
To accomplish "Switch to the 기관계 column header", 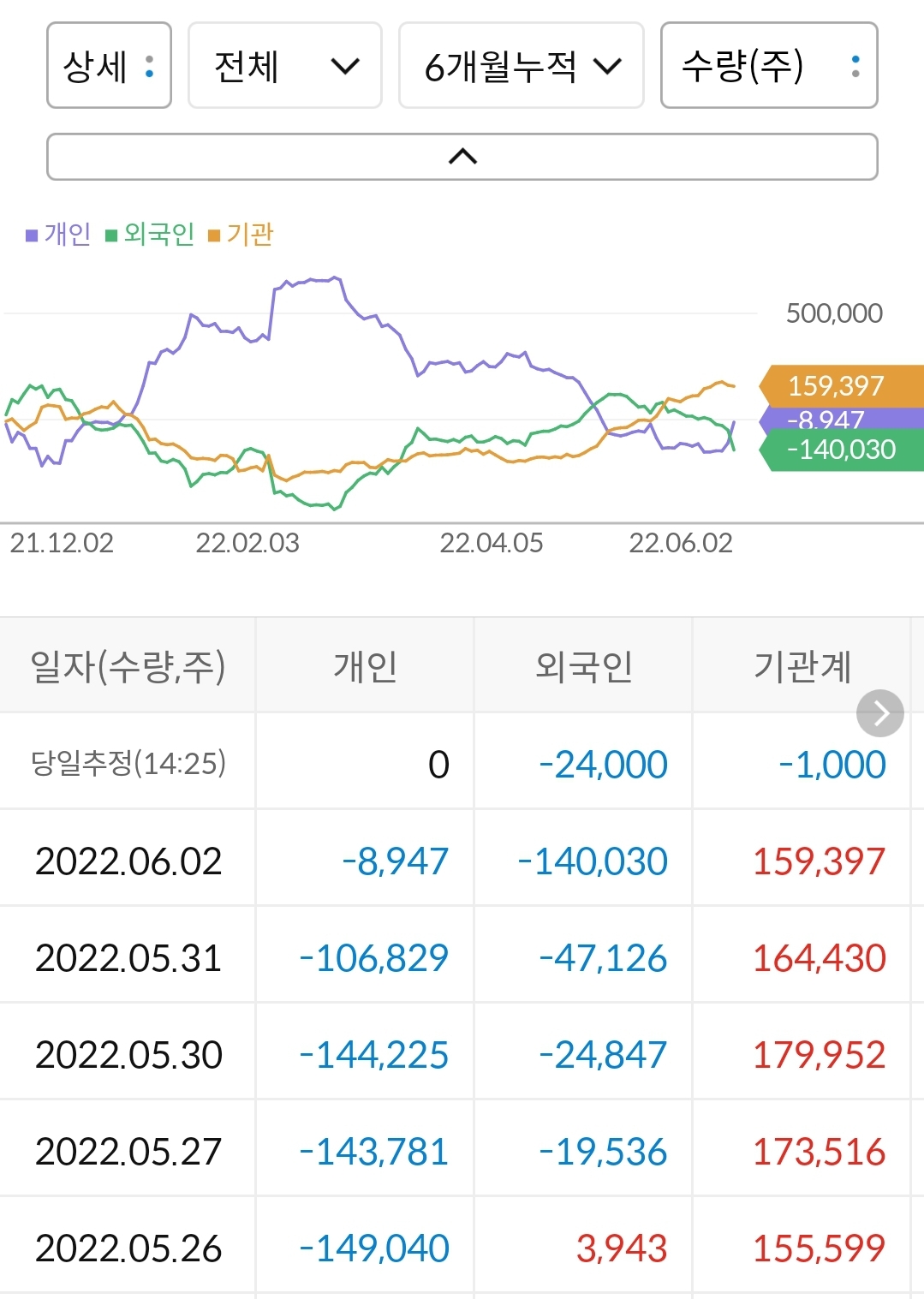I will click(x=805, y=664).
